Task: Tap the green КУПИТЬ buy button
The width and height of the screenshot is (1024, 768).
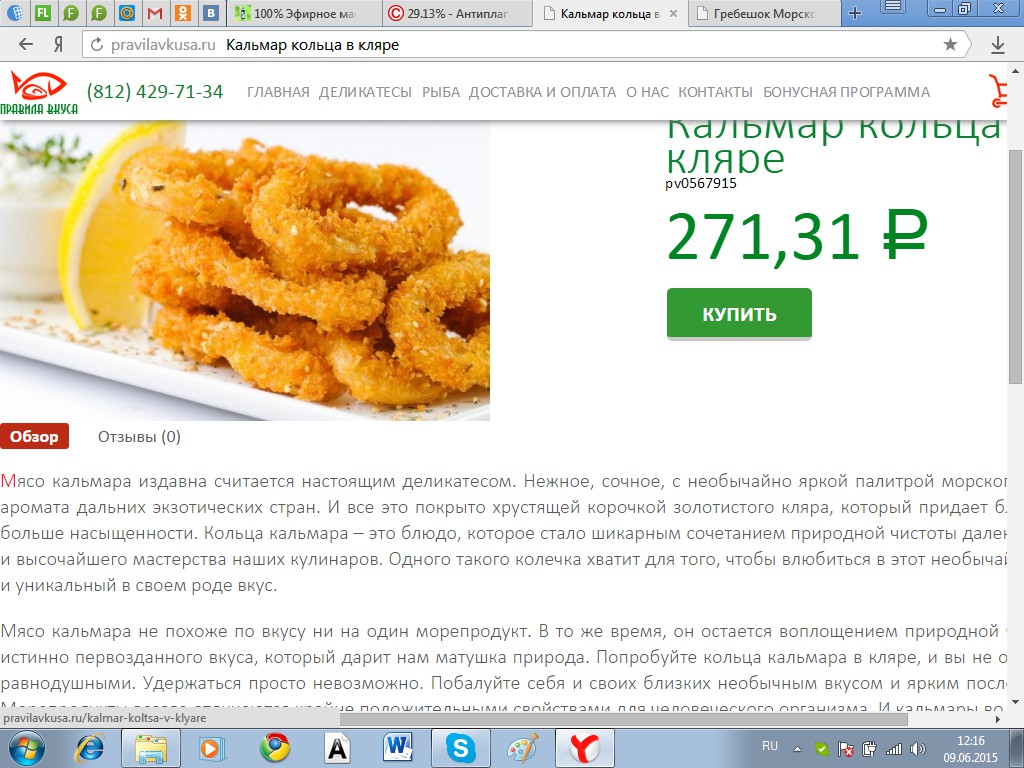Action: pyautogui.click(x=739, y=314)
